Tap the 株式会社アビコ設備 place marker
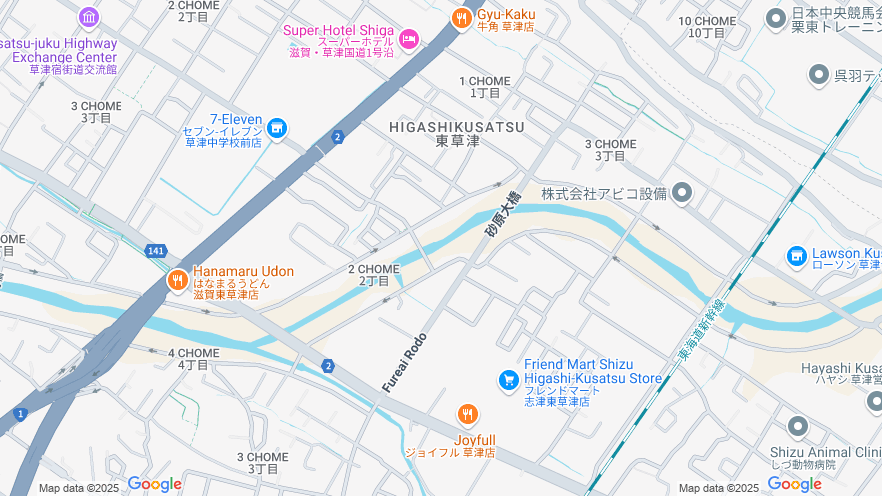 point(683,192)
